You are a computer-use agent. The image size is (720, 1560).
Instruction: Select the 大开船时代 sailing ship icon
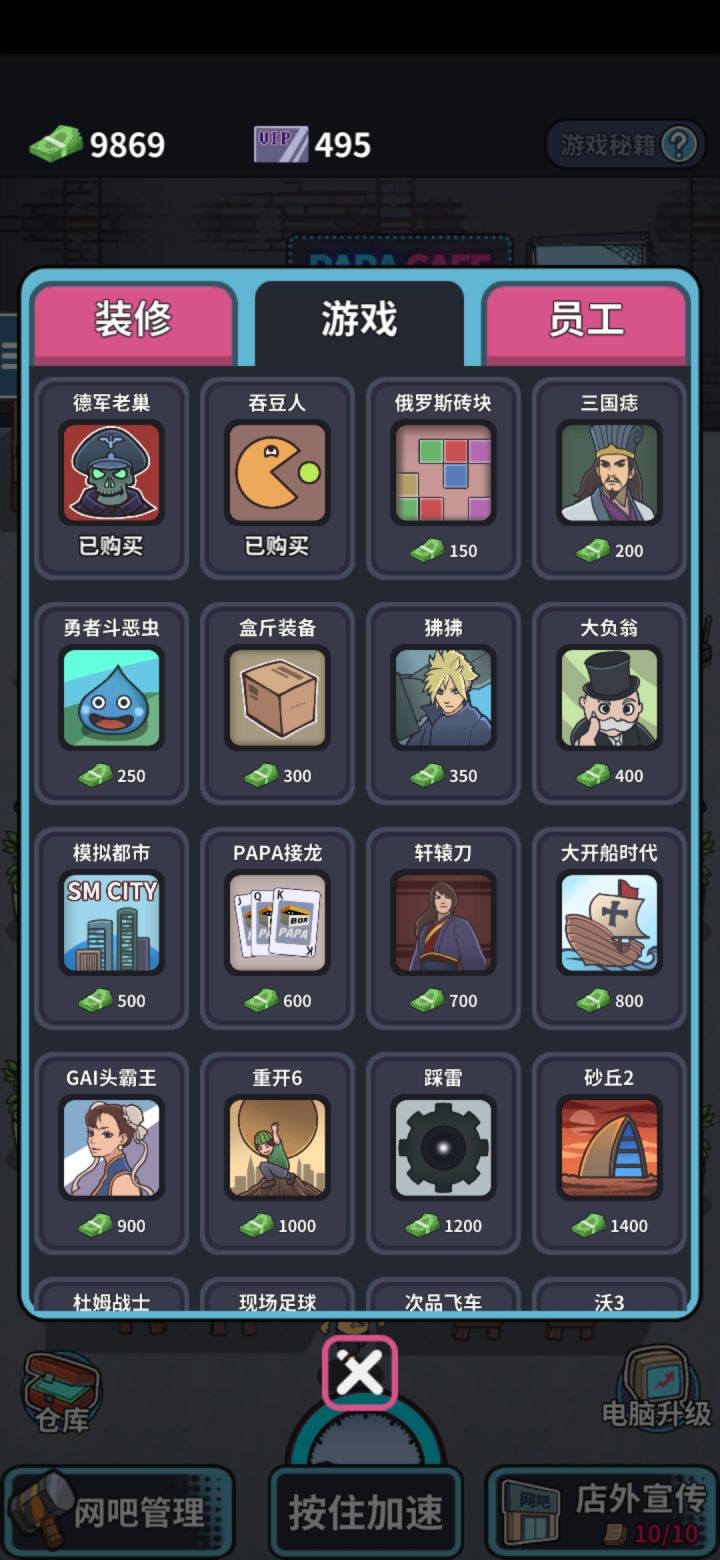(x=609, y=922)
